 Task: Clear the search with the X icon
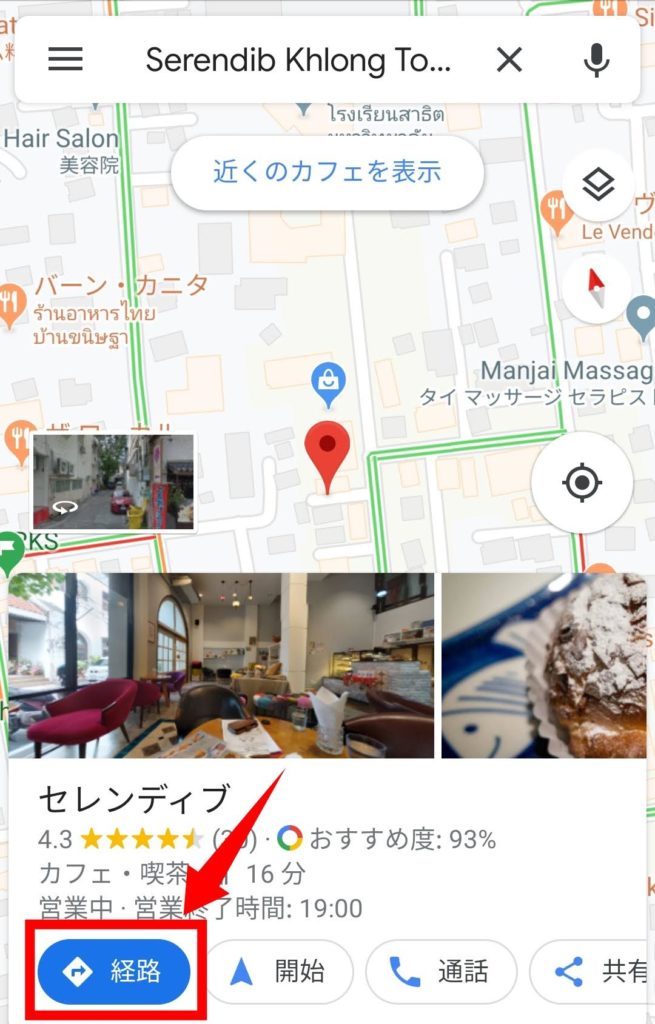pyautogui.click(x=509, y=60)
